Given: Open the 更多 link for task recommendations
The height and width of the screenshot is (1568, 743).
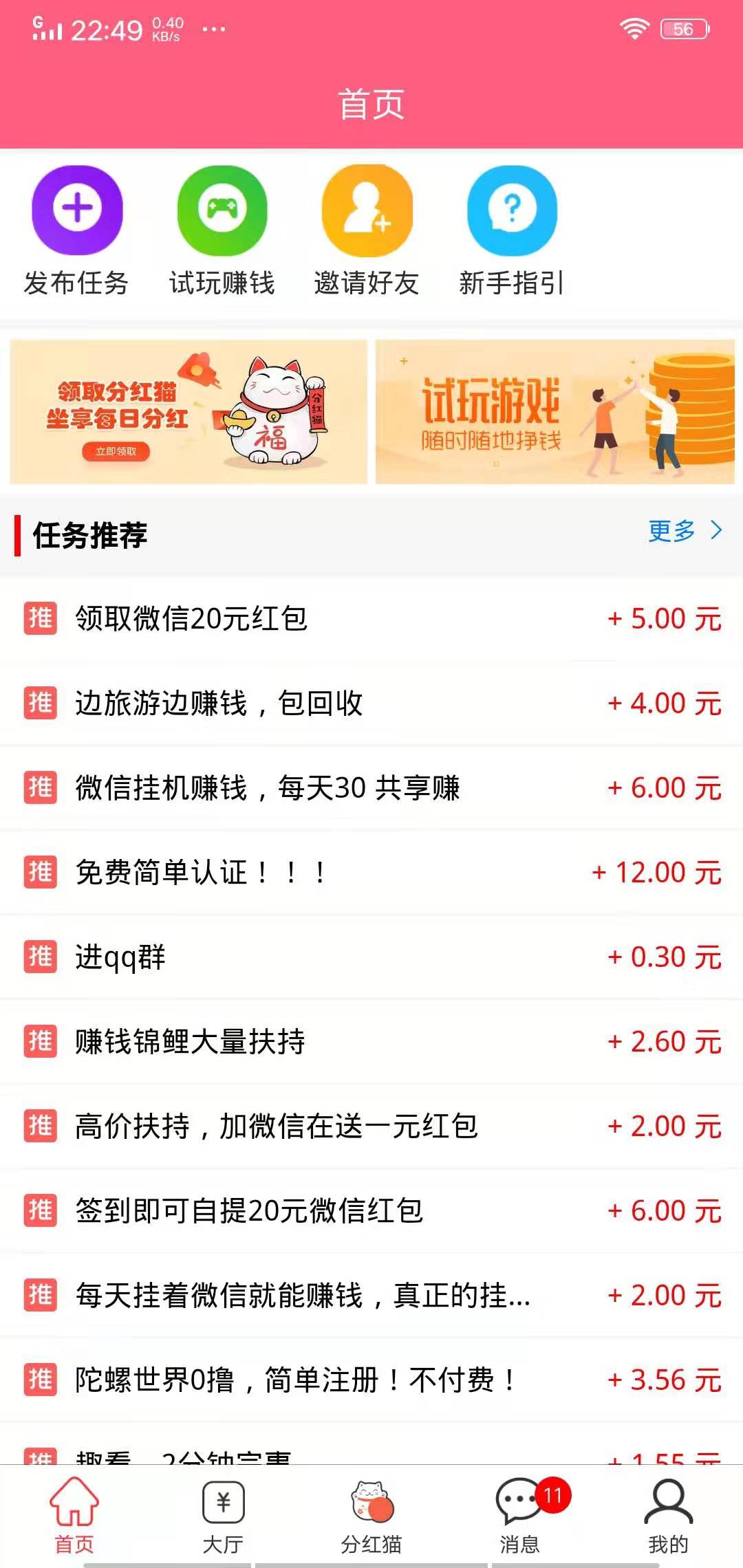Looking at the screenshot, I should [x=671, y=531].
